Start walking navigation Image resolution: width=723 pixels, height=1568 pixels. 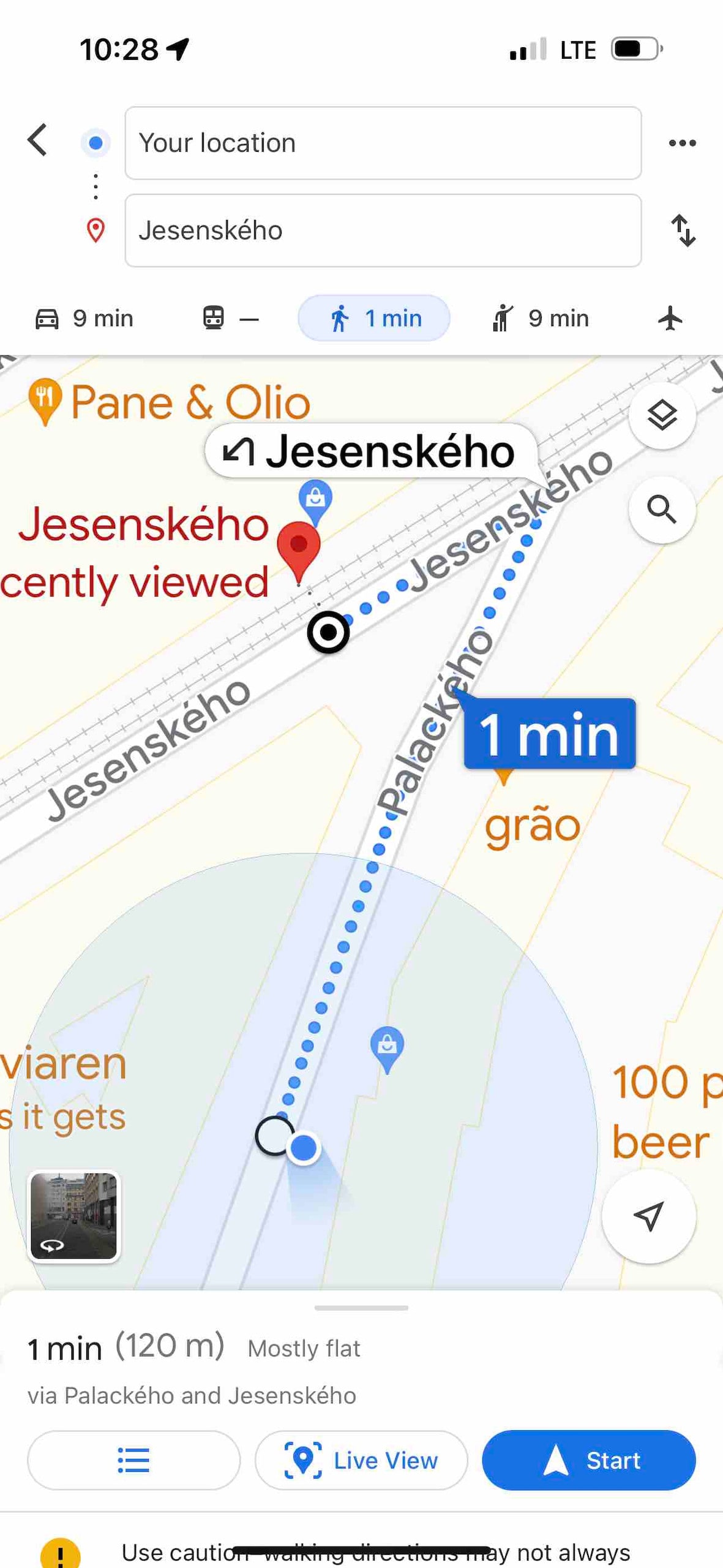click(588, 1460)
